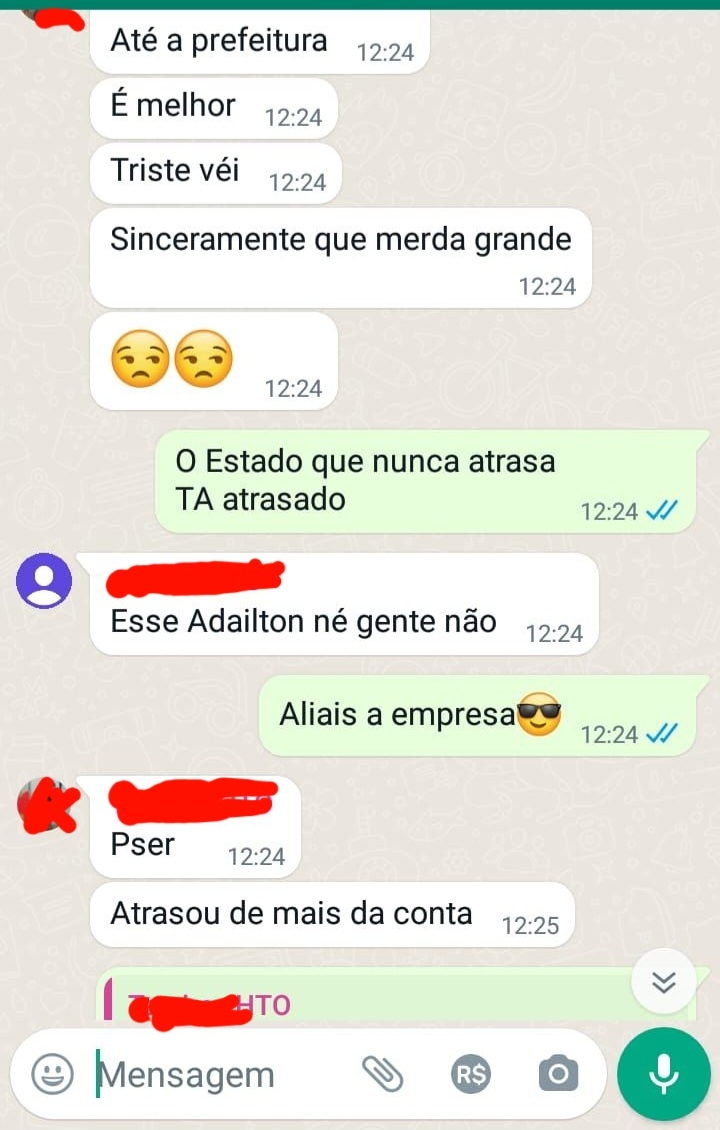The width and height of the screenshot is (720, 1130).
Task: Attach a file with the paperclip icon
Action: 382,1075
